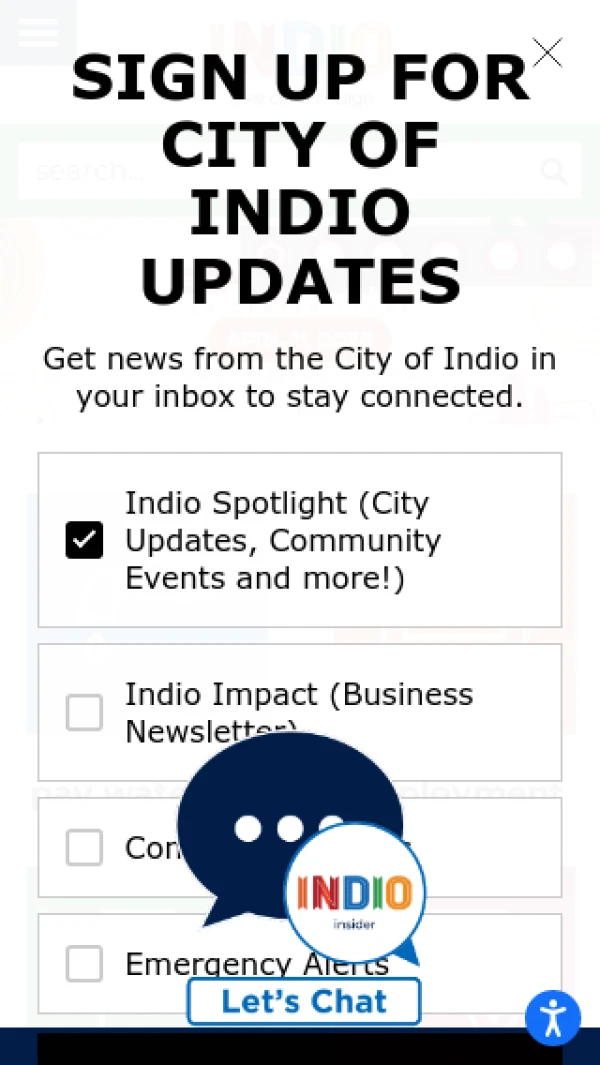
Task: Close the sign-up popup
Action: pos(547,53)
